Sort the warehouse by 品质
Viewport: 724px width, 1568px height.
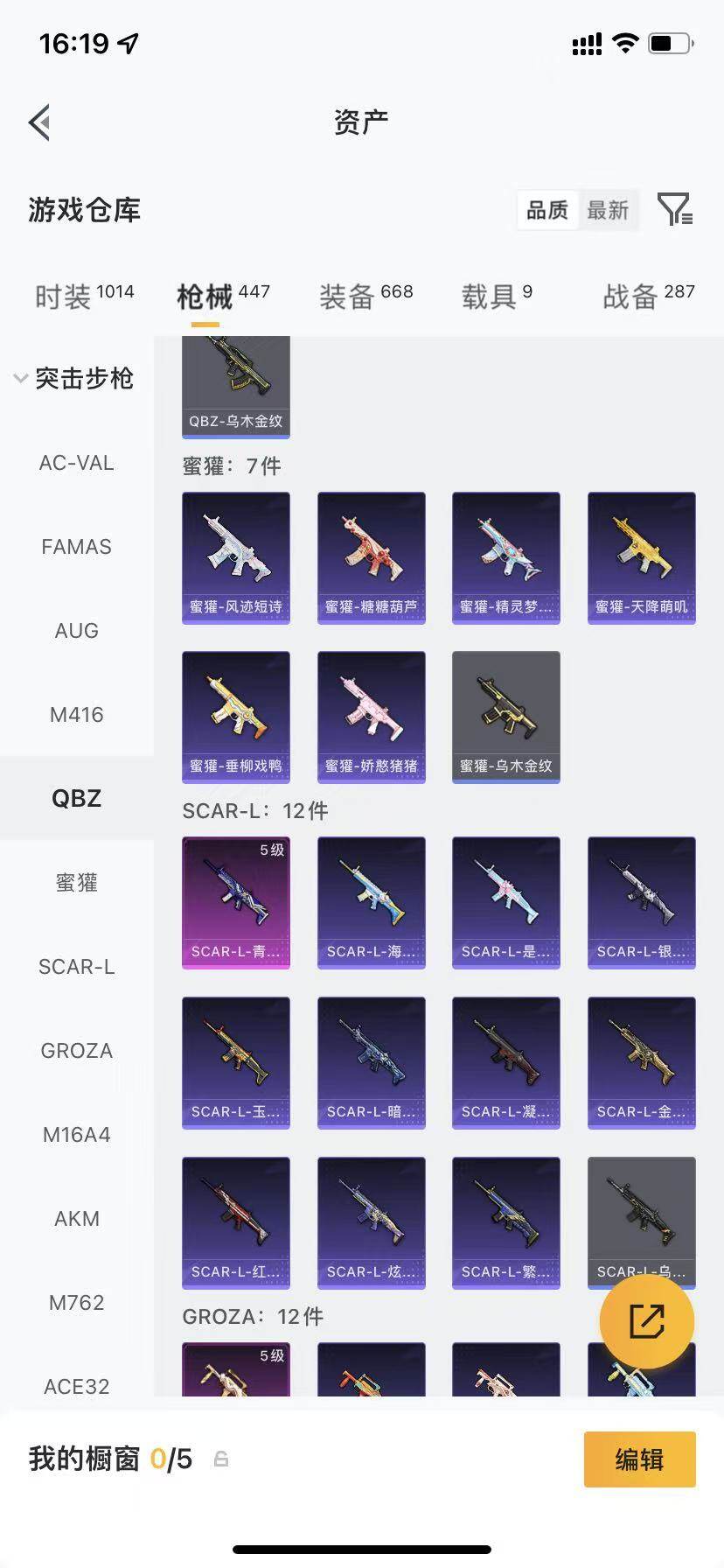(x=547, y=210)
